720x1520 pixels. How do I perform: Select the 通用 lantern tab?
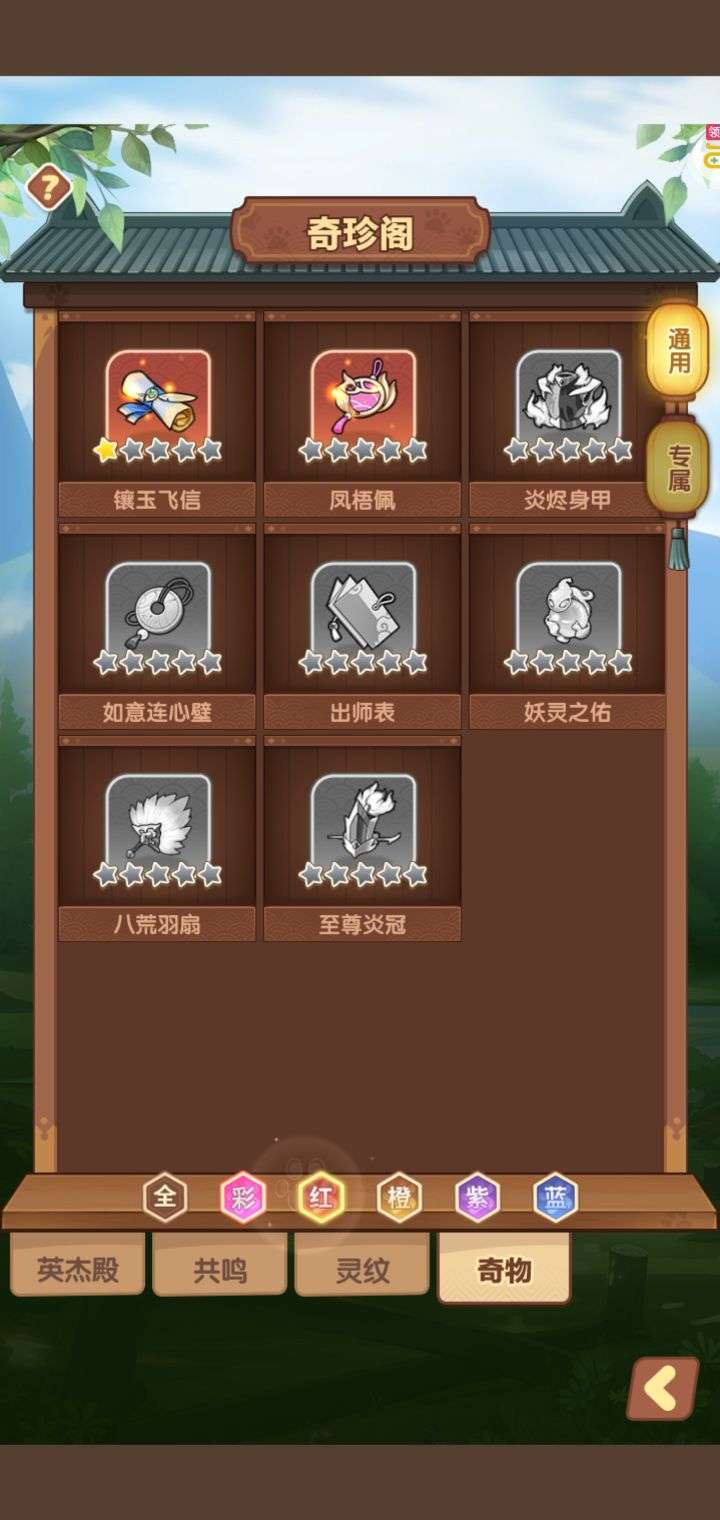tap(679, 351)
